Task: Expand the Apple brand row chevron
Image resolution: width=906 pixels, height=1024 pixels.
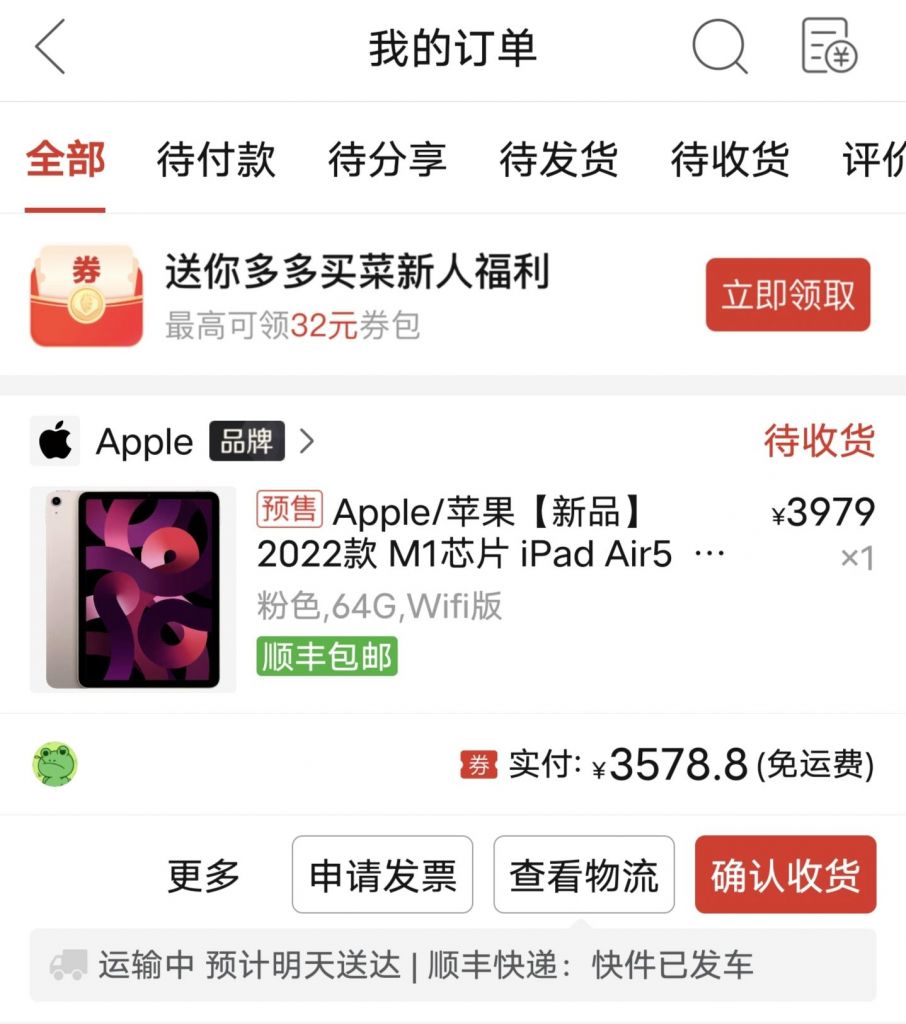Action: (x=308, y=442)
